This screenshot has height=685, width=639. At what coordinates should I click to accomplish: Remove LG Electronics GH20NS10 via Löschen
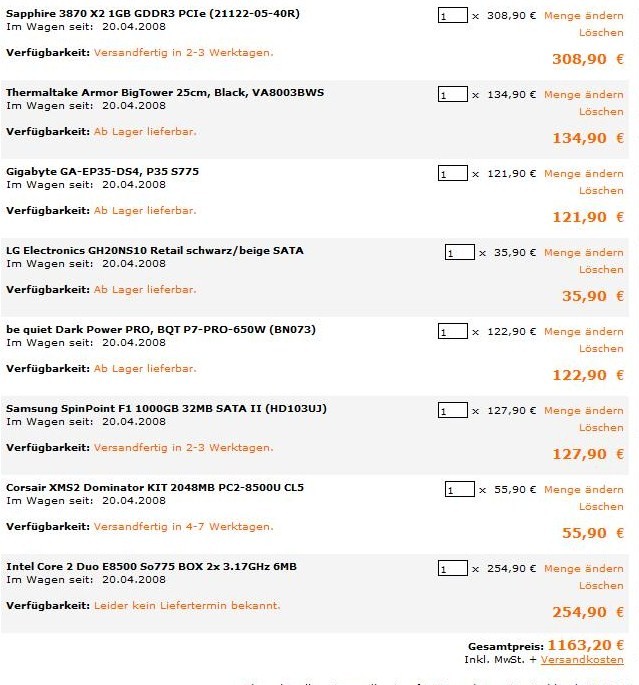(x=600, y=270)
